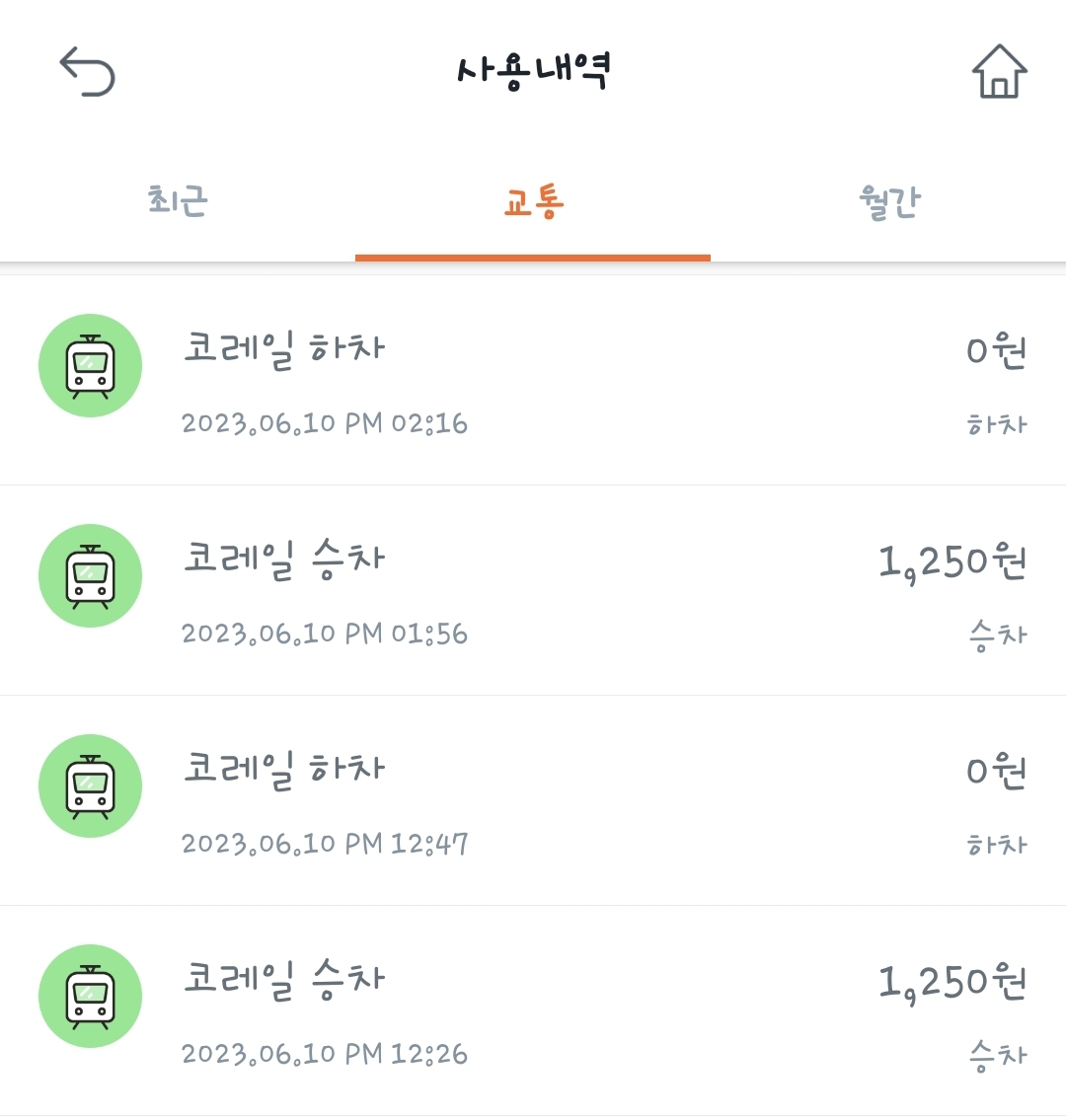Screen dimensions: 1066x1120
Task: Open 코레일 승차 record at PM 01:56
Action: click(533, 590)
